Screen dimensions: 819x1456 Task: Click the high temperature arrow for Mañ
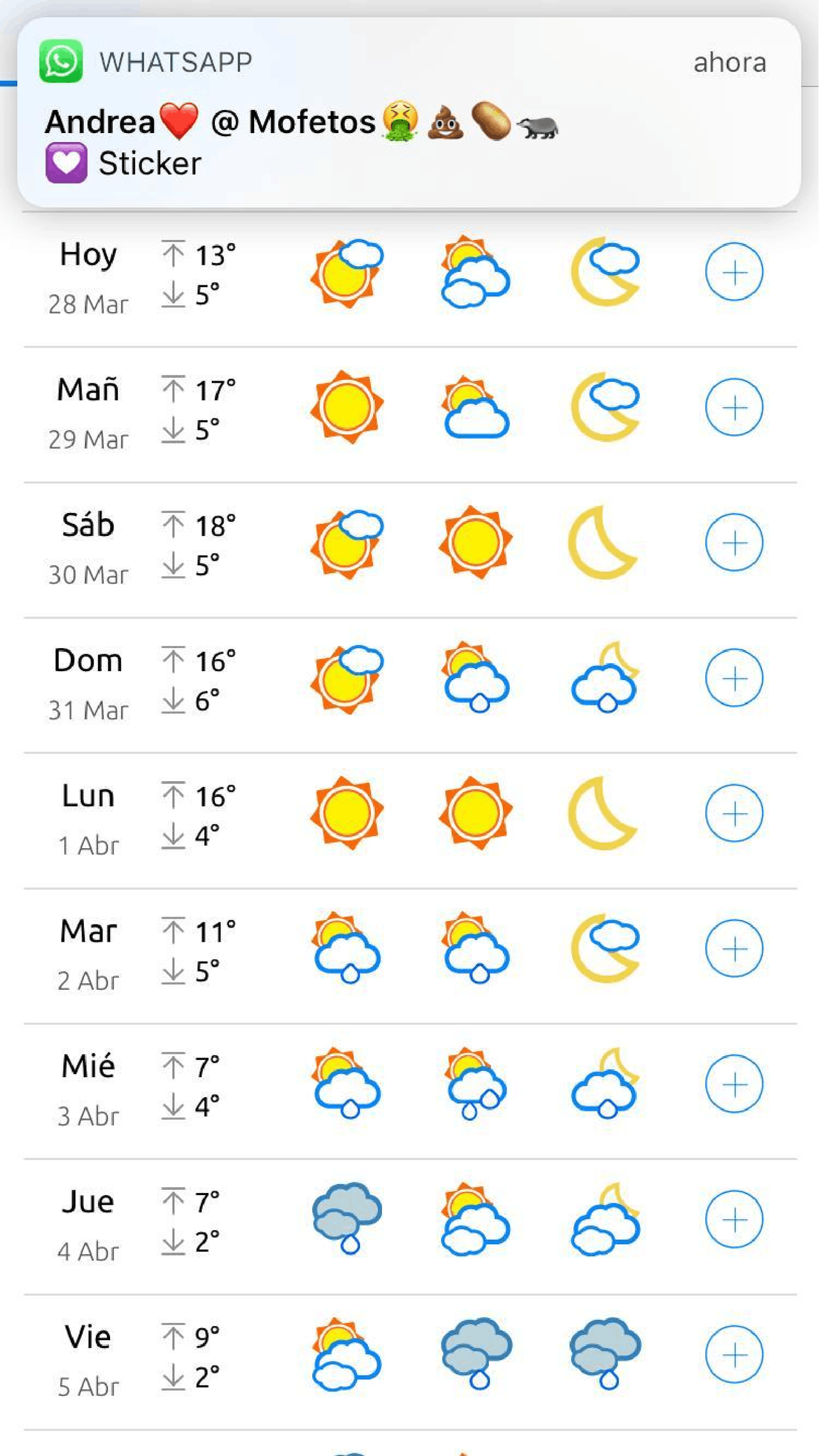(173, 389)
